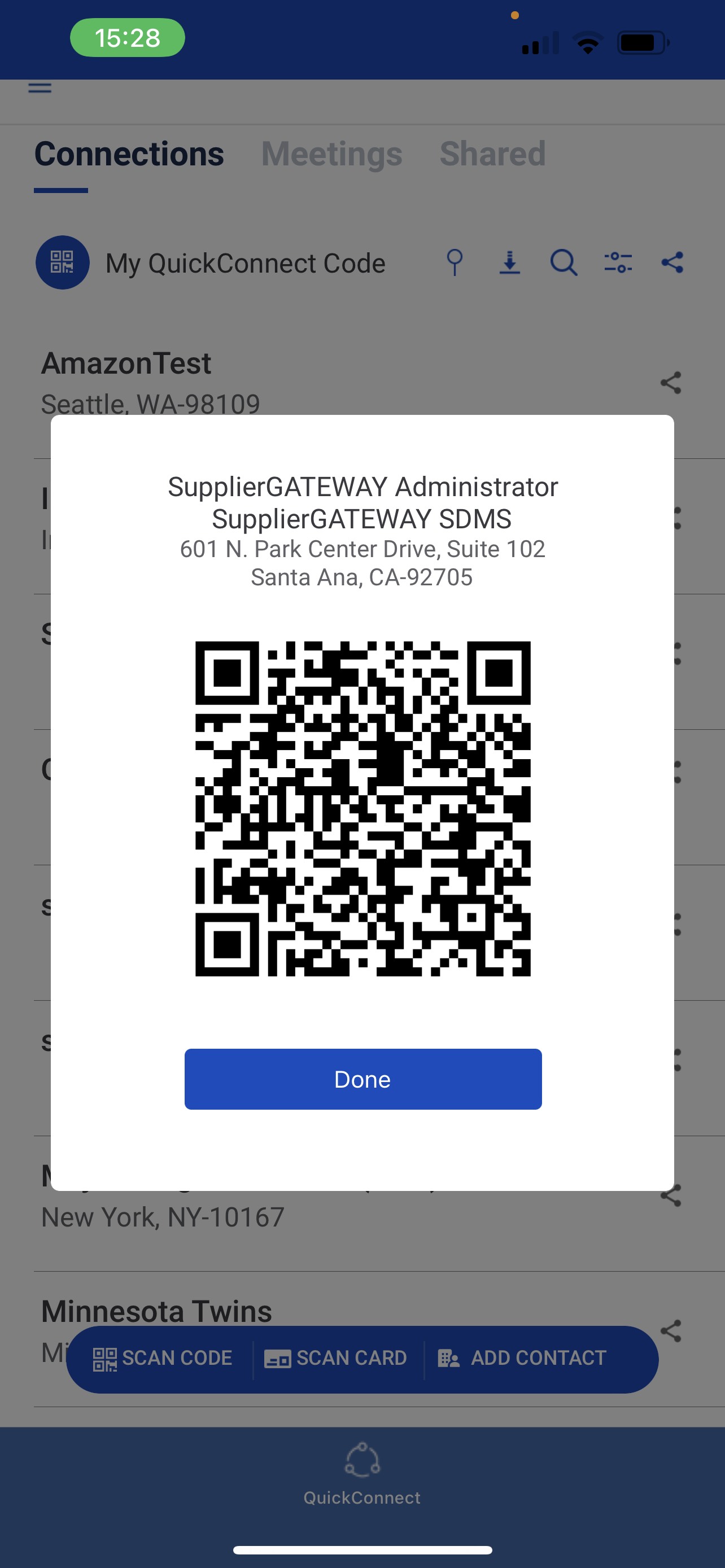Tap the download connections icon

[x=509, y=262]
